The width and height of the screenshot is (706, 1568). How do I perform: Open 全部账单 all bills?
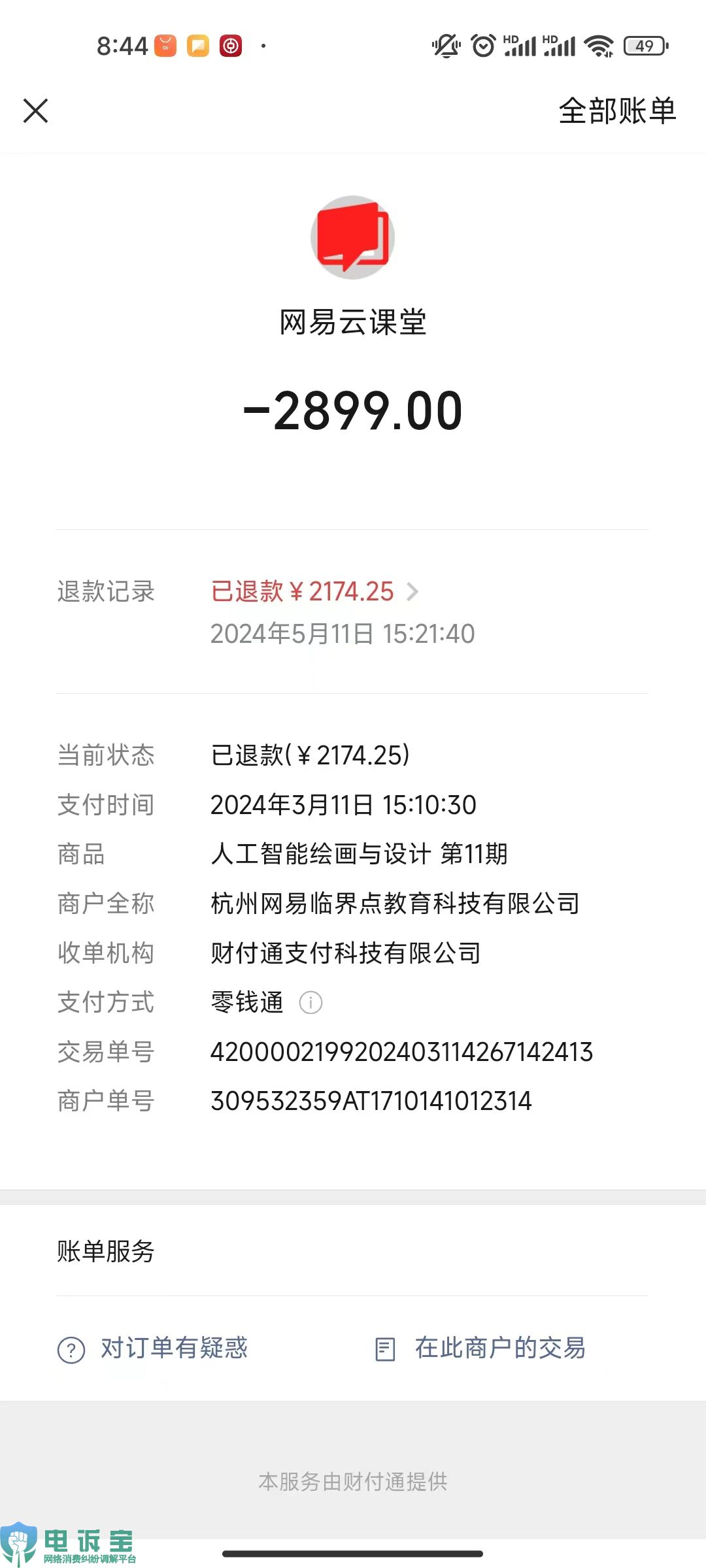point(617,110)
